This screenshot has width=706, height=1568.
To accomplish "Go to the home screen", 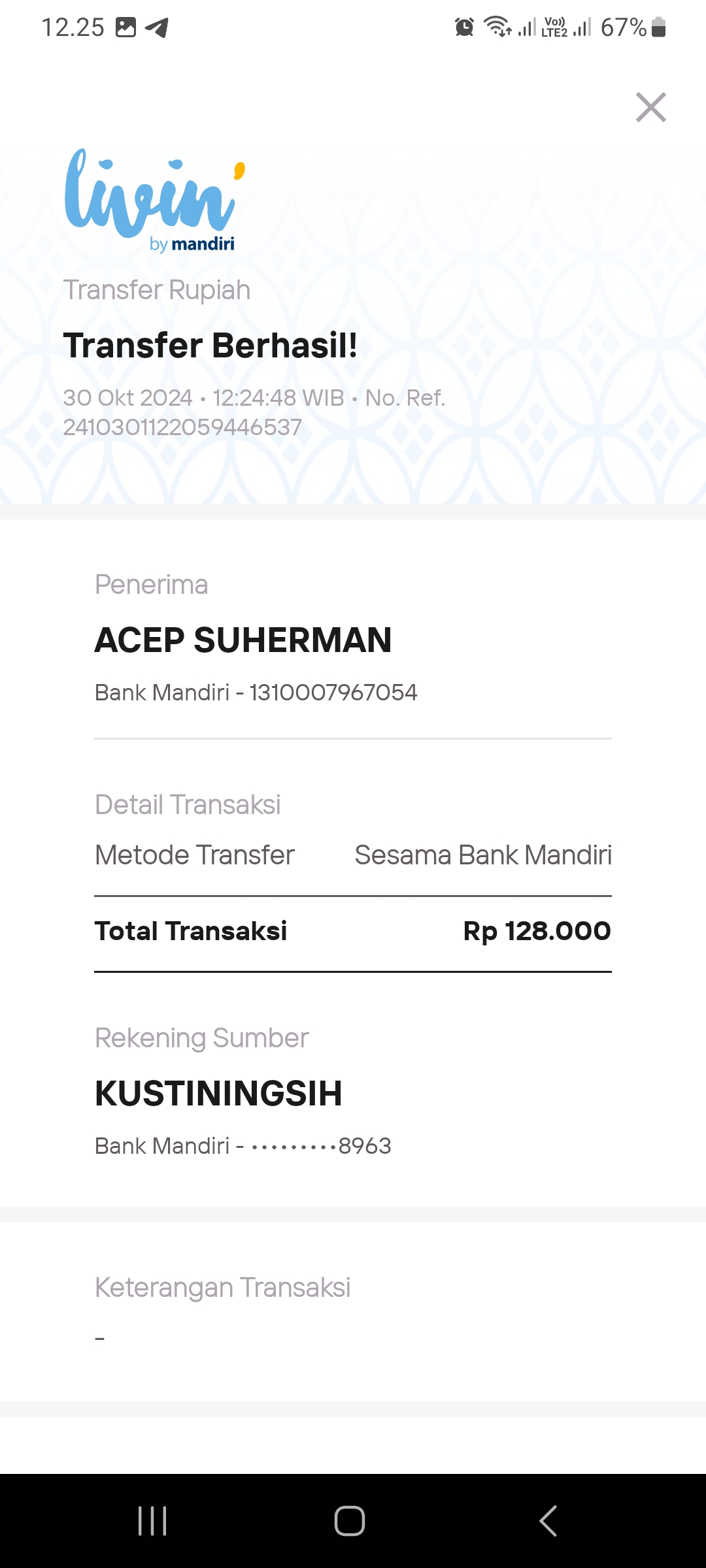I will coord(350,1521).
